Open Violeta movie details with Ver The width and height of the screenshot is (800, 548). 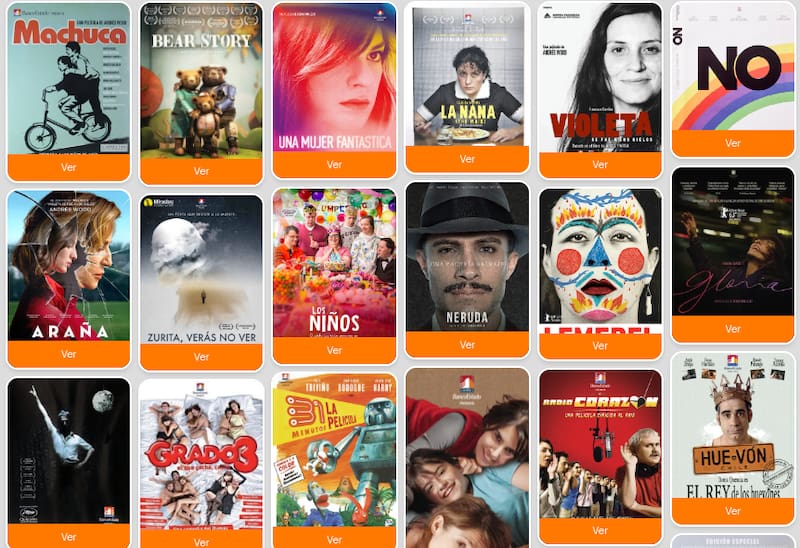pyautogui.click(x=600, y=165)
